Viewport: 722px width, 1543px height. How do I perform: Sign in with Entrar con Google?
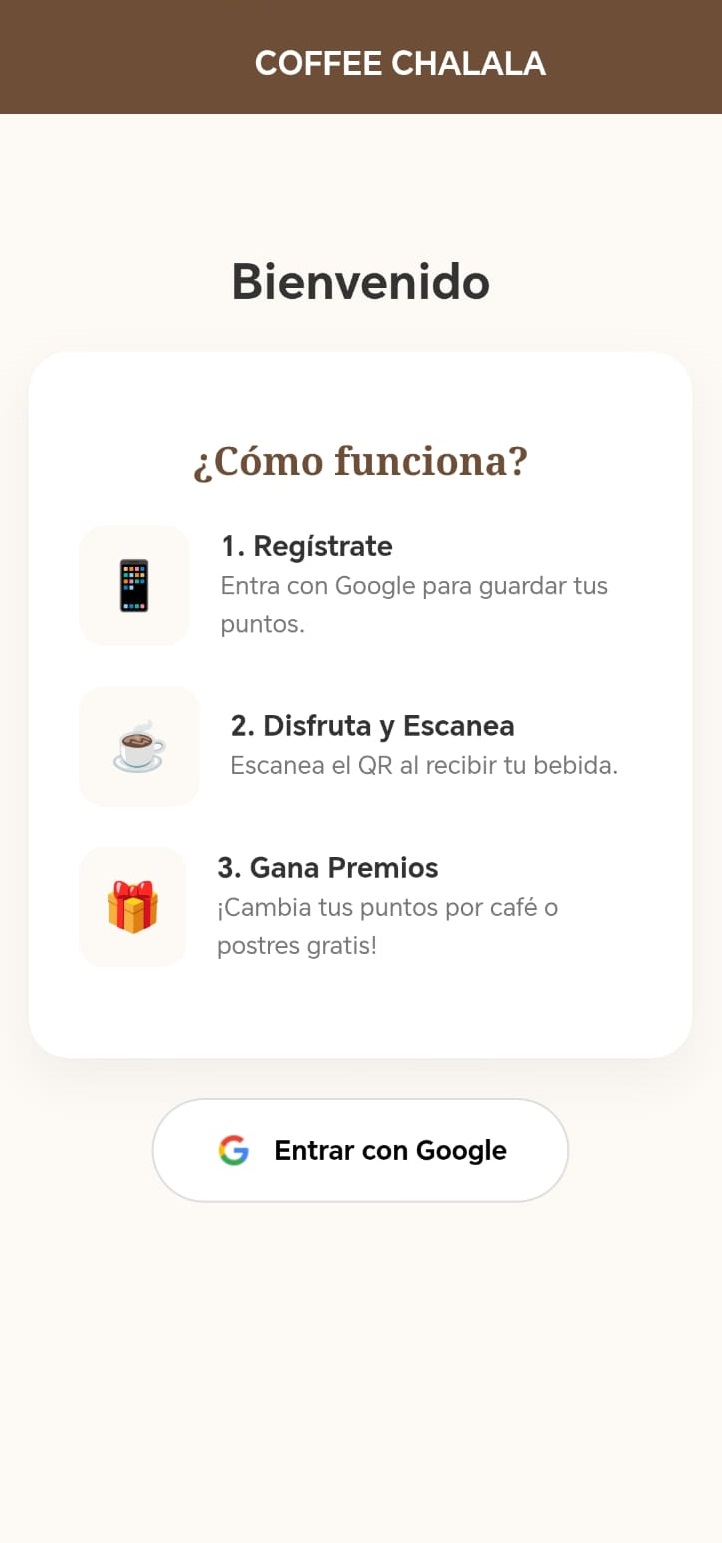(360, 1150)
